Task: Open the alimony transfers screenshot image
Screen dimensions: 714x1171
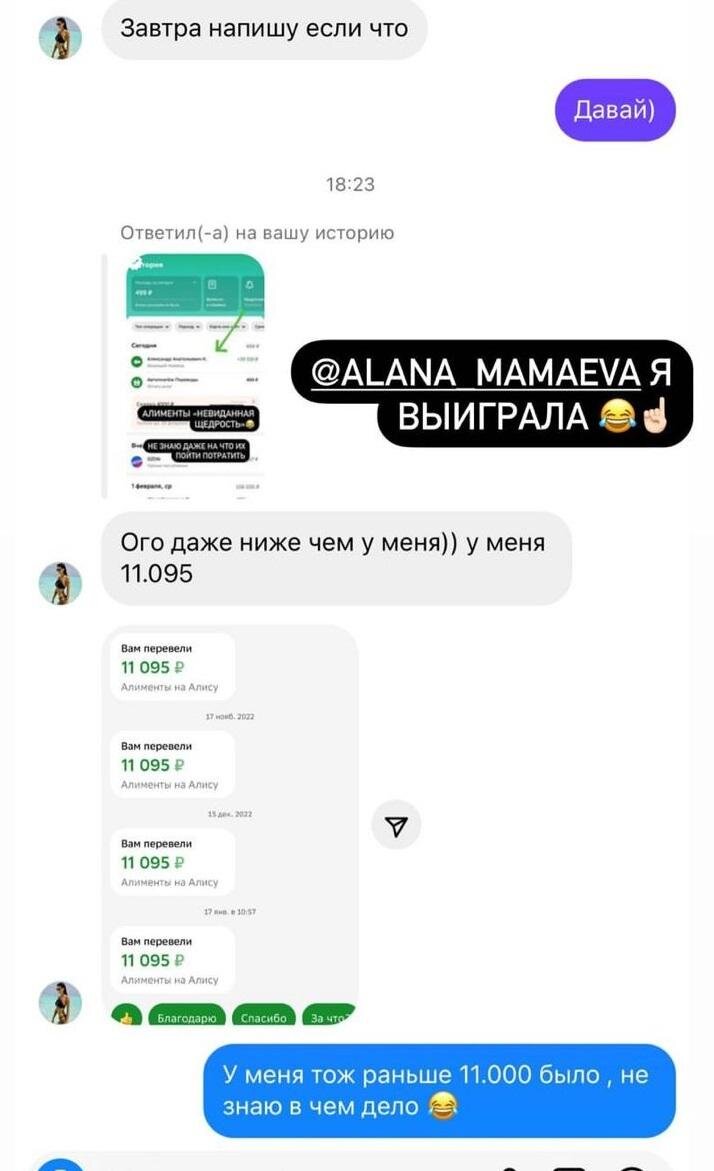Action: click(232, 824)
